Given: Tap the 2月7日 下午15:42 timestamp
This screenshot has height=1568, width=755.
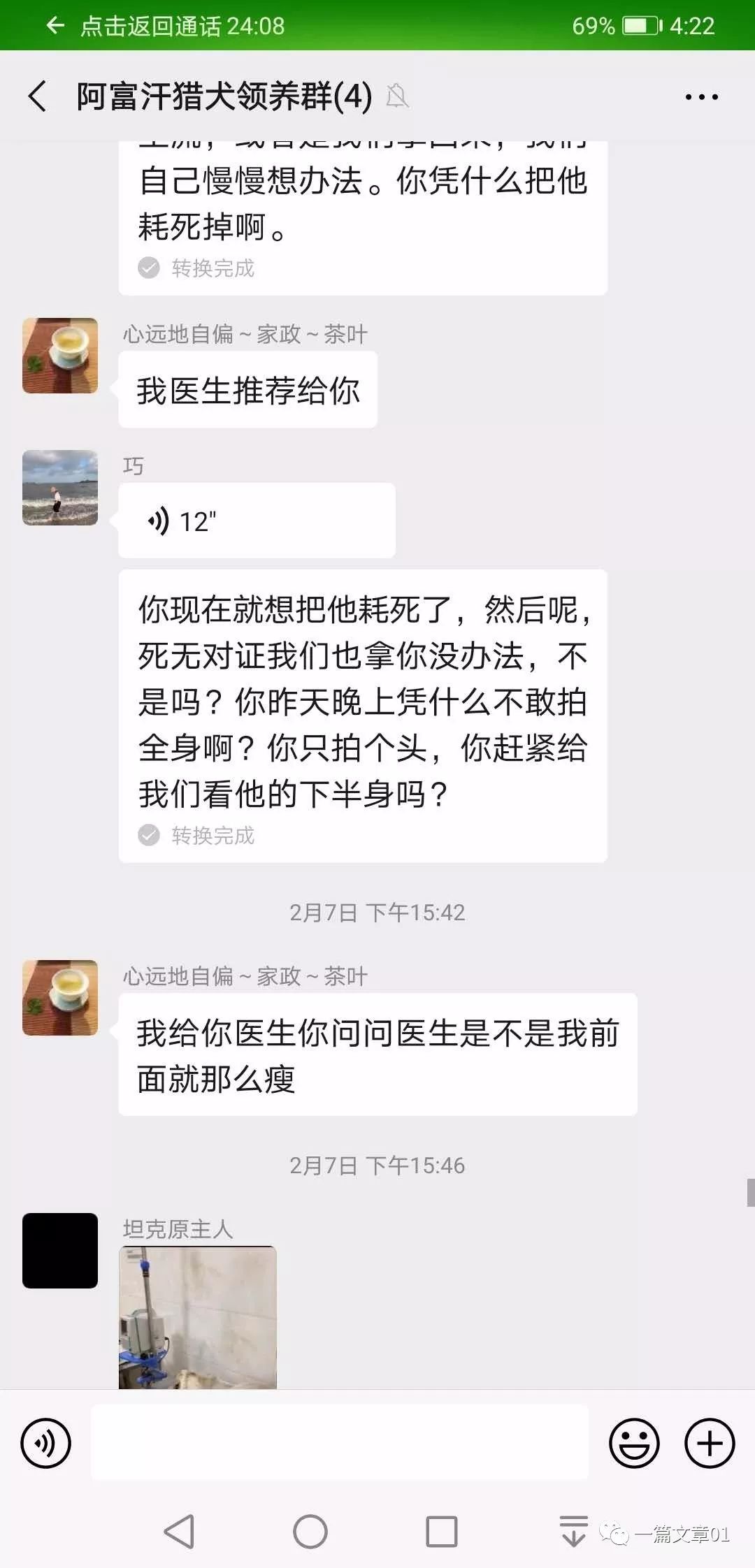Looking at the screenshot, I should tap(377, 912).
